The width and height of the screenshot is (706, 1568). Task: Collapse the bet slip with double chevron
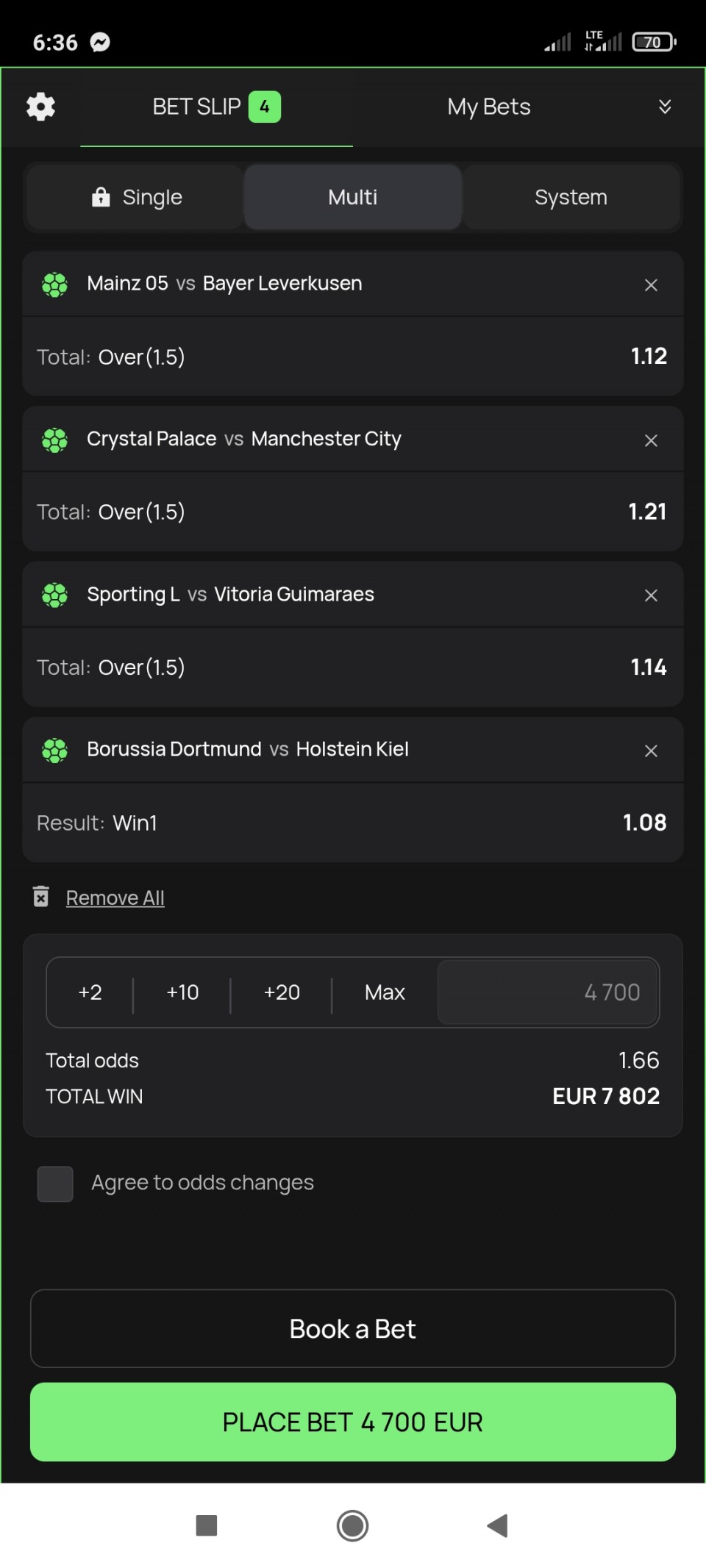coord(665,107)
